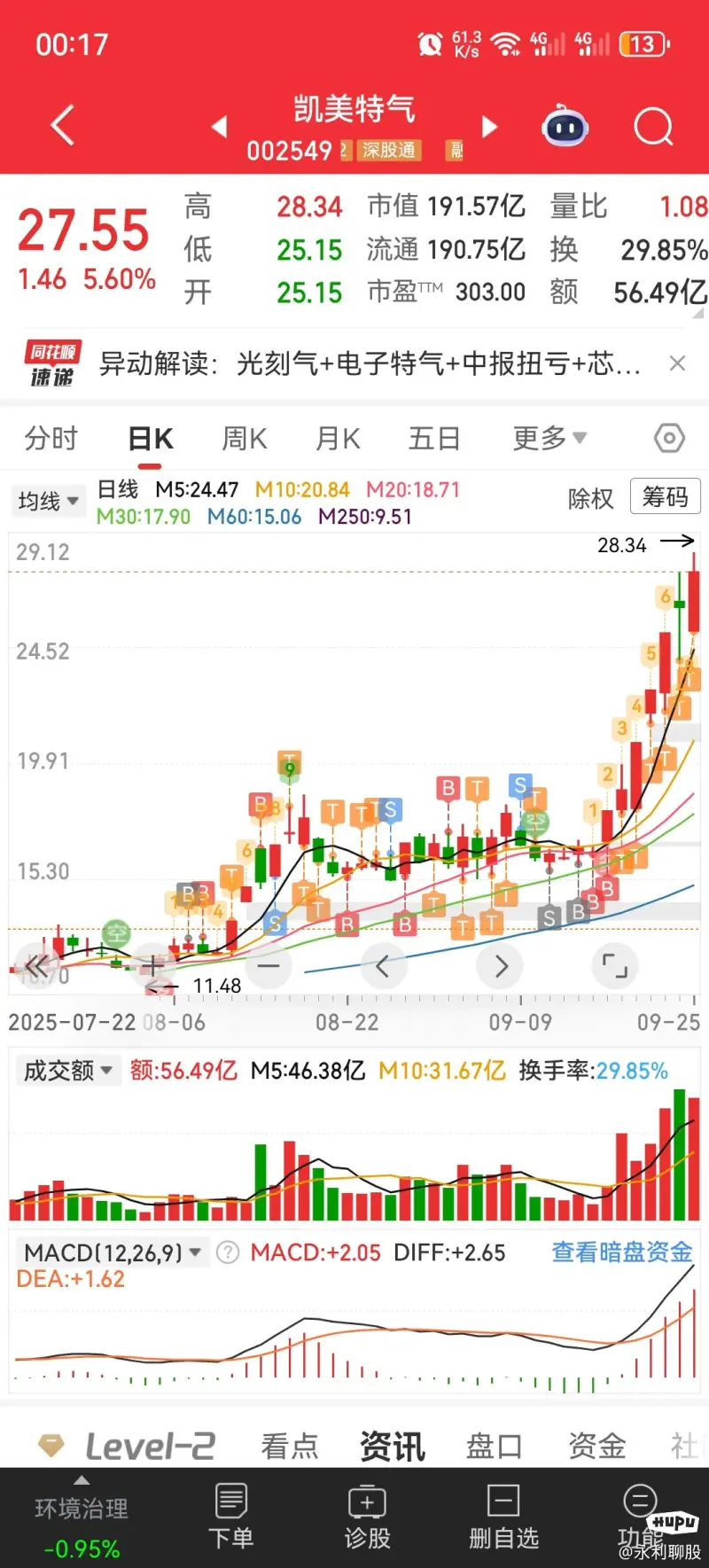
Task: Open the search magnifier icon
Action: [x=653, y=127]
